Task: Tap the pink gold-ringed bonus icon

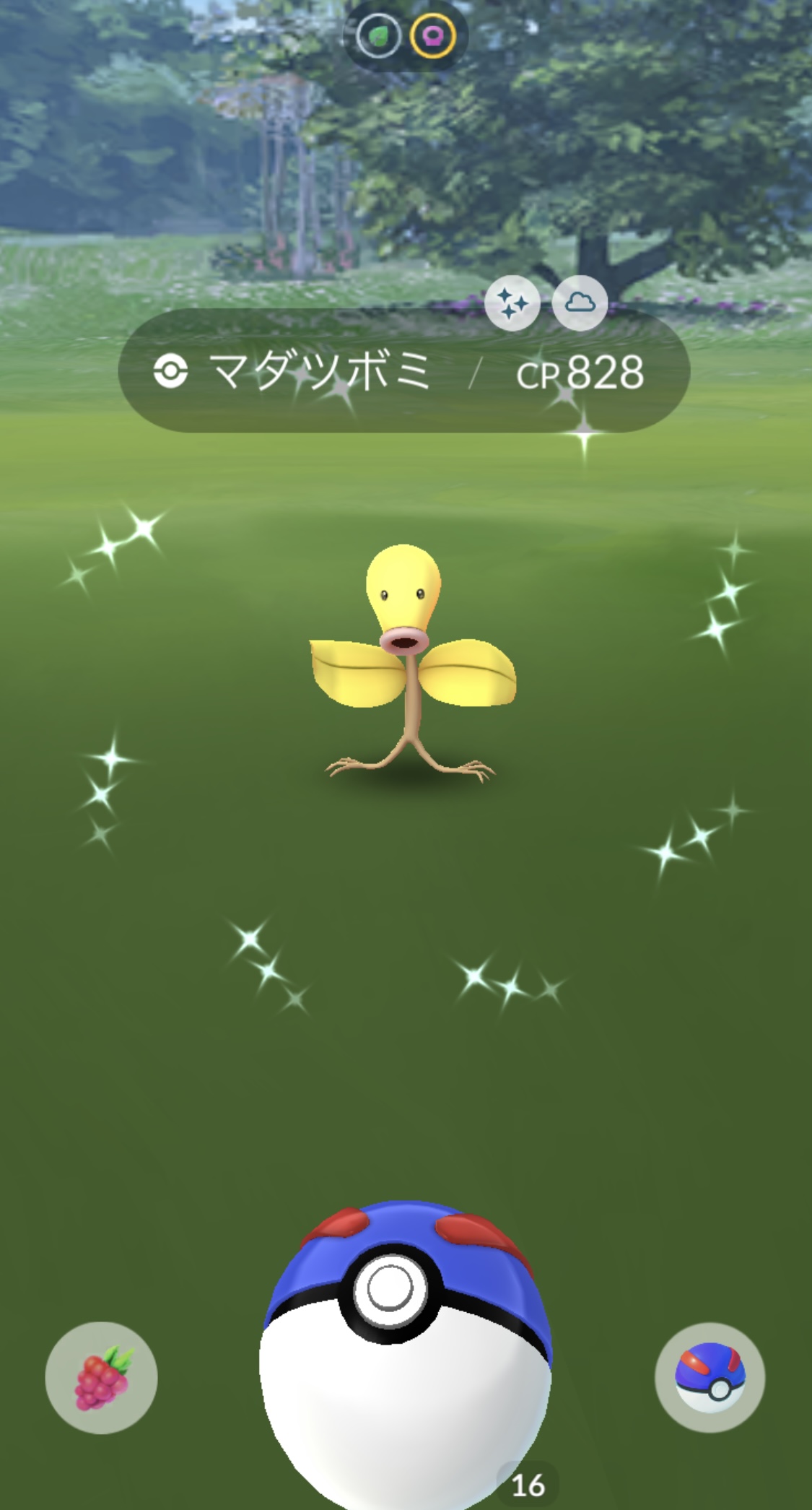Action: point(433,35)
